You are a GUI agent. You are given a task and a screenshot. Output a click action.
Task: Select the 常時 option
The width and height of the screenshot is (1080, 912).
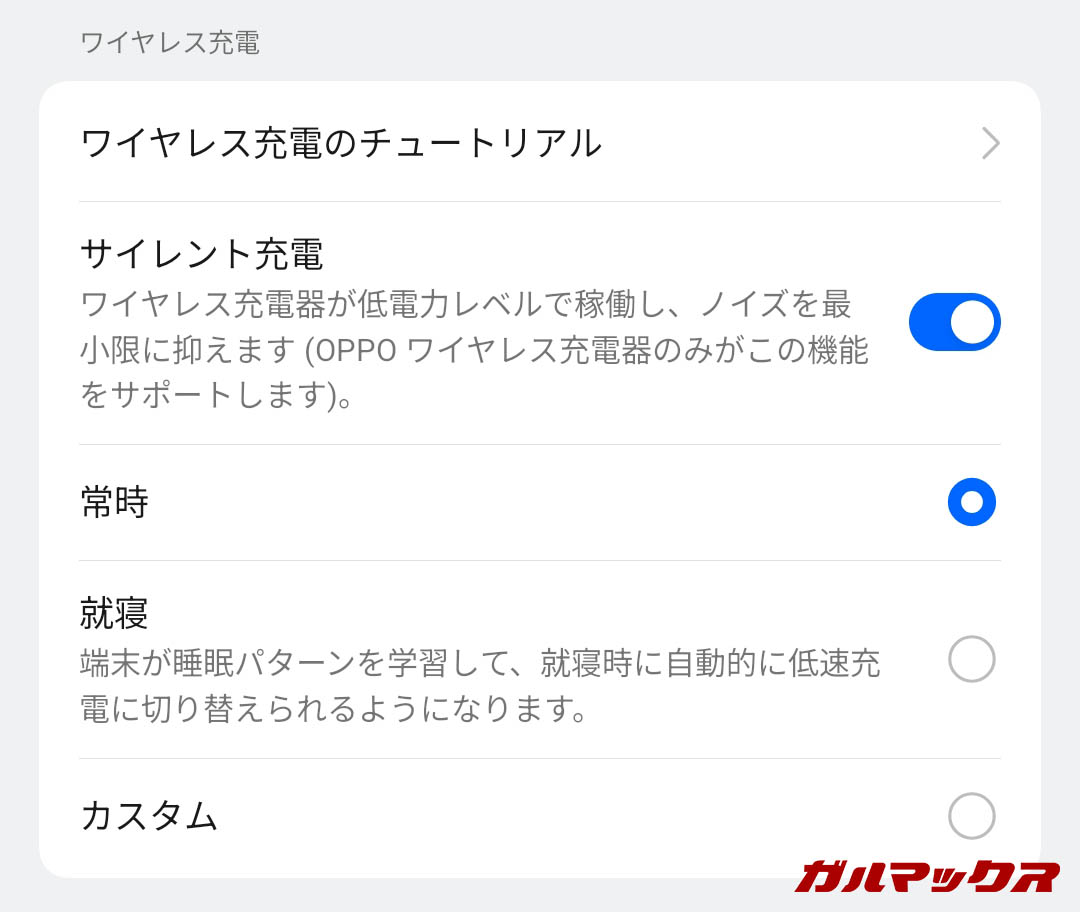(971, 502)
